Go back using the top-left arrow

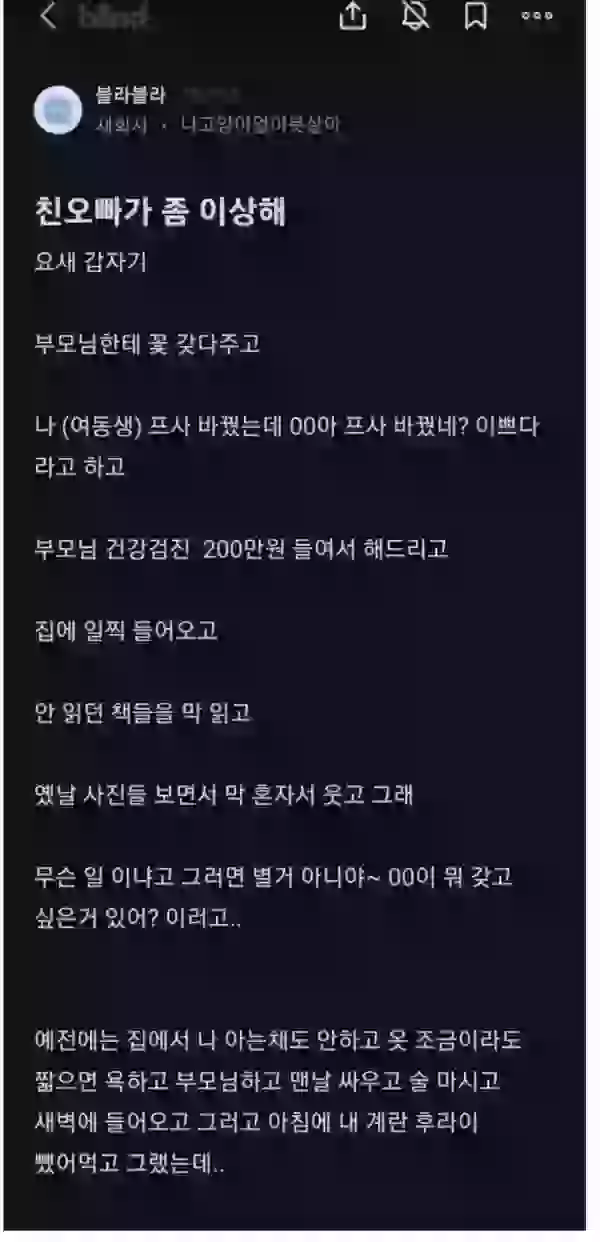48,17
